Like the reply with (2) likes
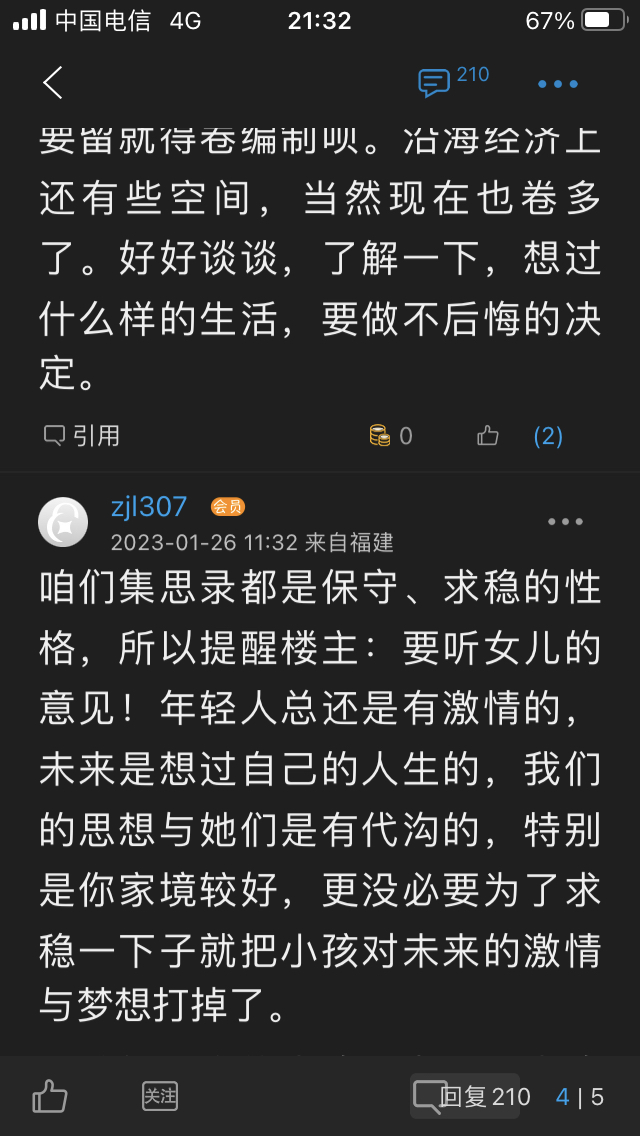Screen dimensions: 640x1136 (488, 435)
